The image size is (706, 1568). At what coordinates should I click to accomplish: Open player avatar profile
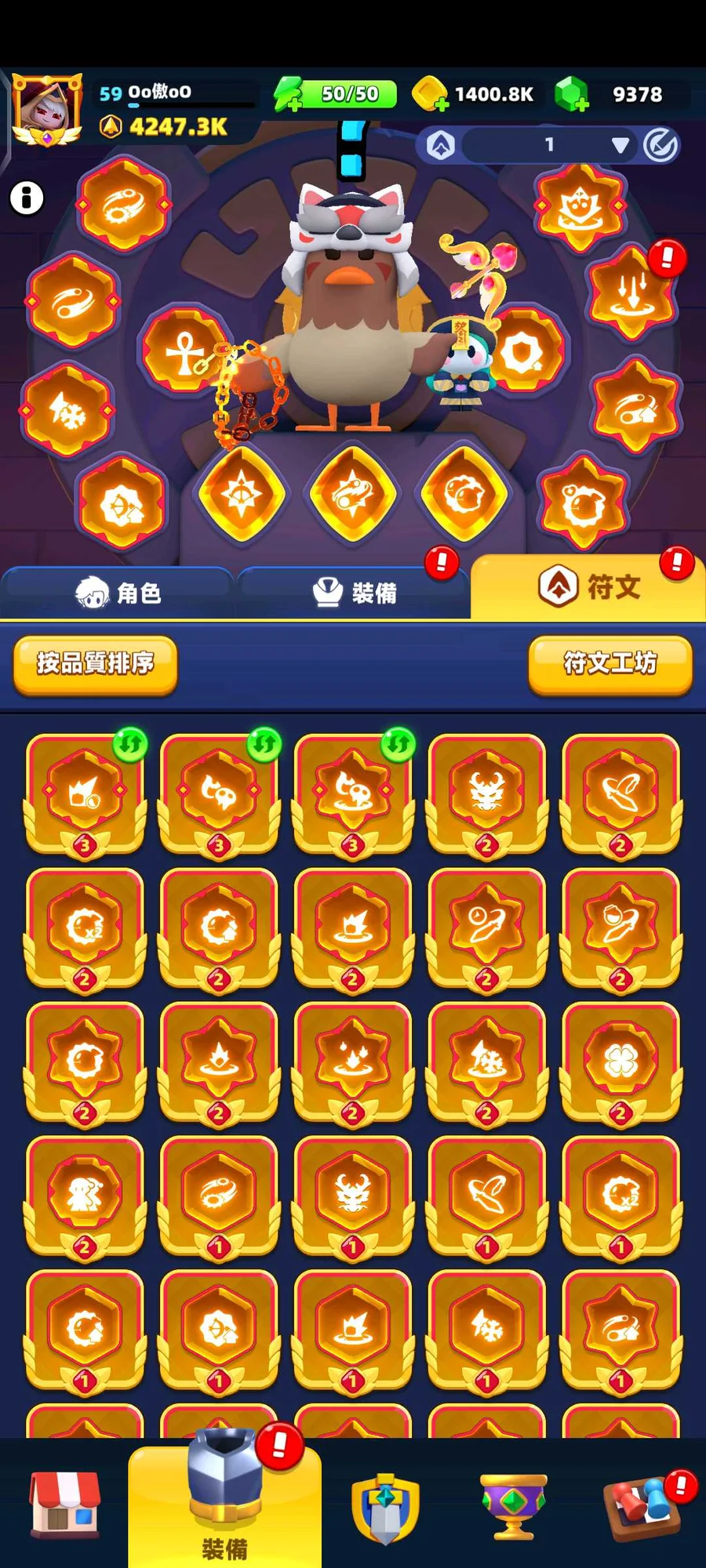click(46, 110)
